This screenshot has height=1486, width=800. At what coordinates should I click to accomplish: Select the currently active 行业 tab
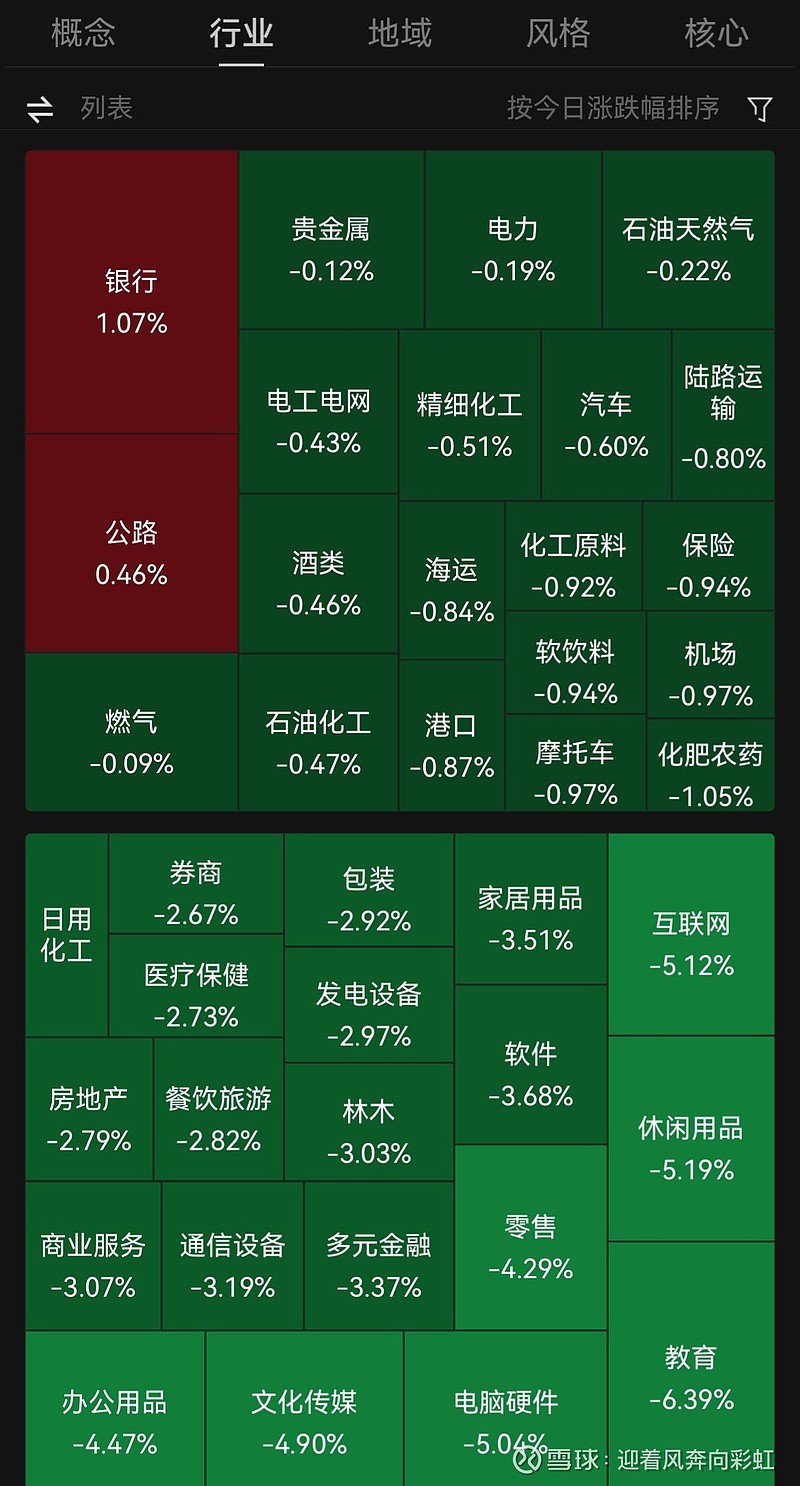(240, 33)
